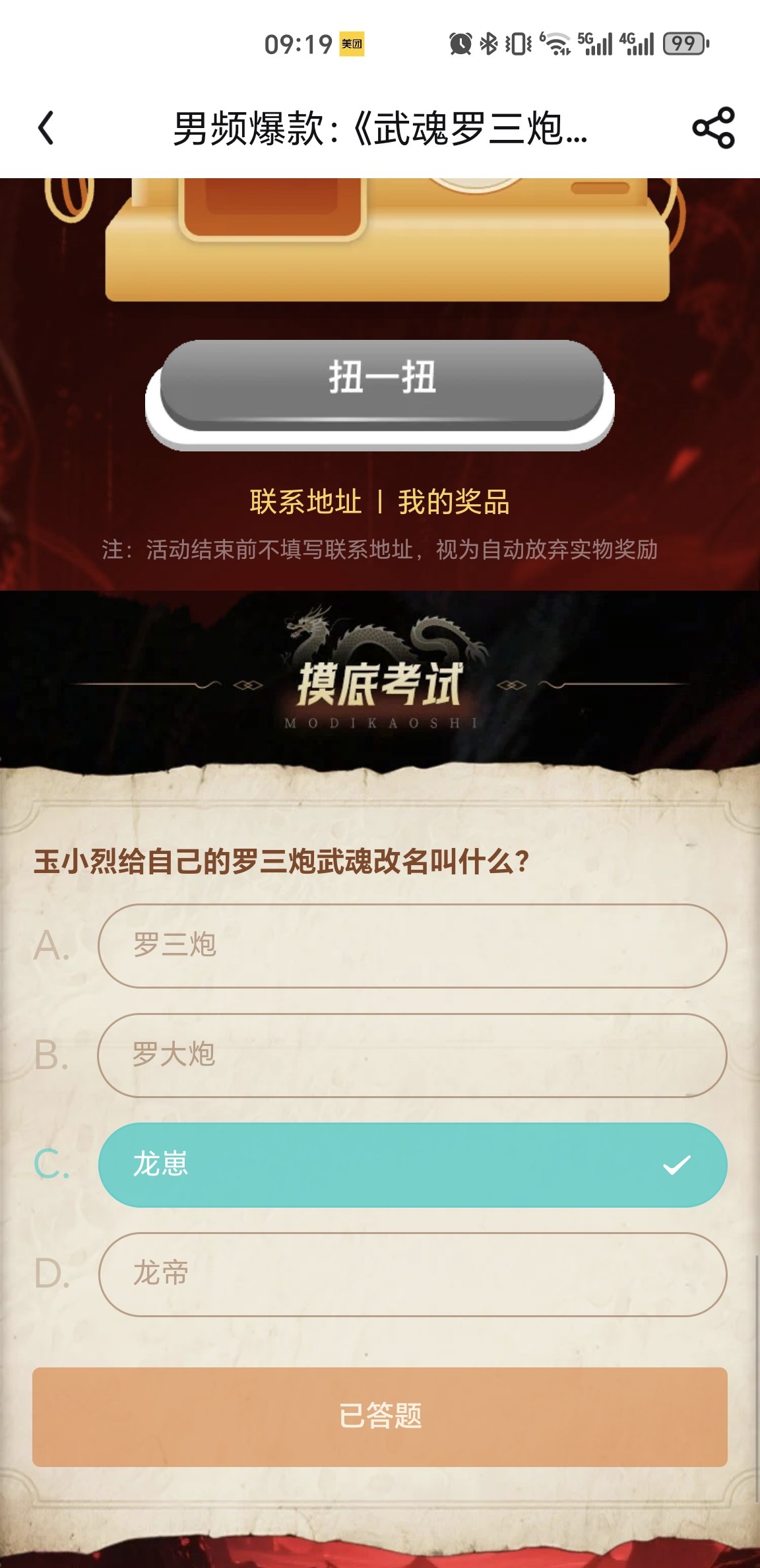Screen dimensions: 760x1568
Task: View 我的奖品 prize list
Action: [x=453, y=502]
